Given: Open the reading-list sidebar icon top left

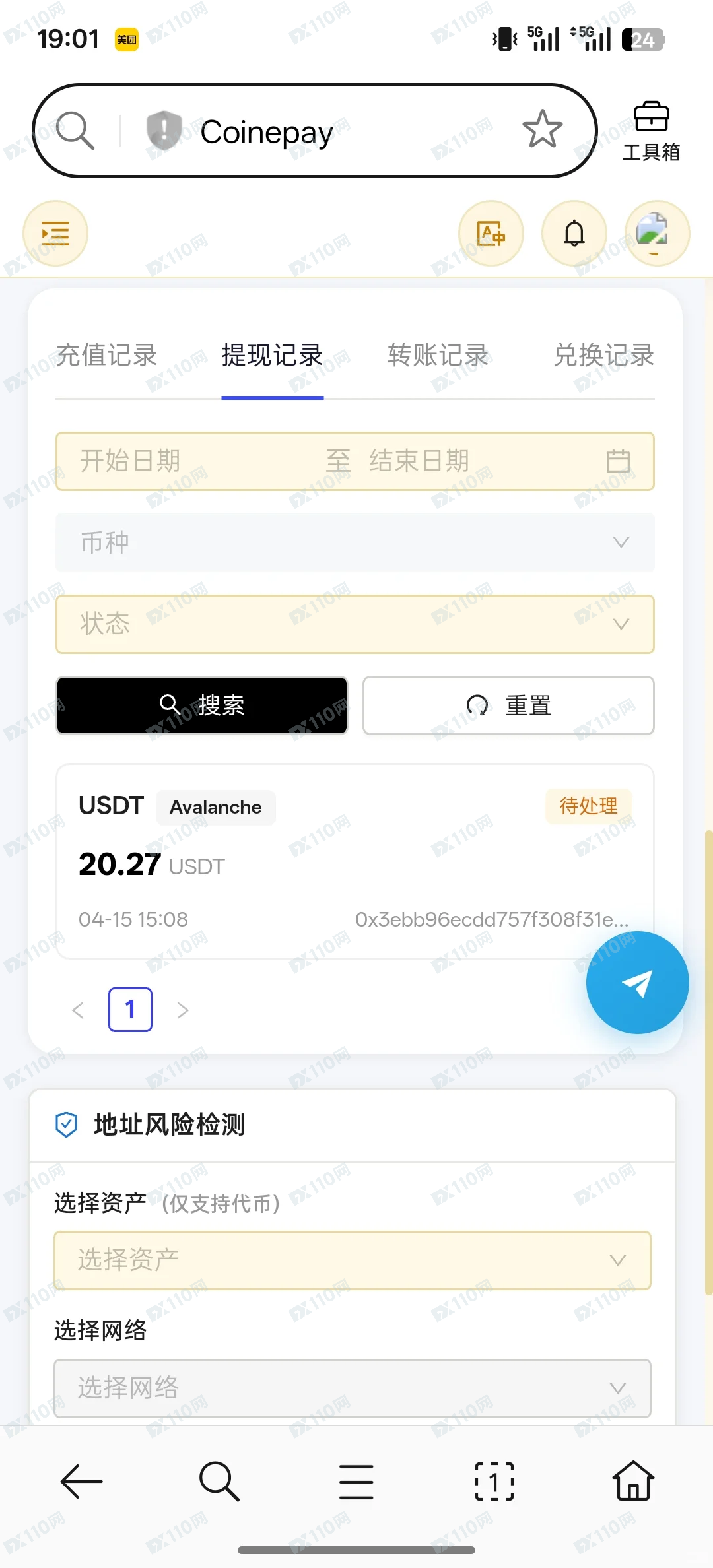Looking at the screenshot, I should (x=55, y=234).
